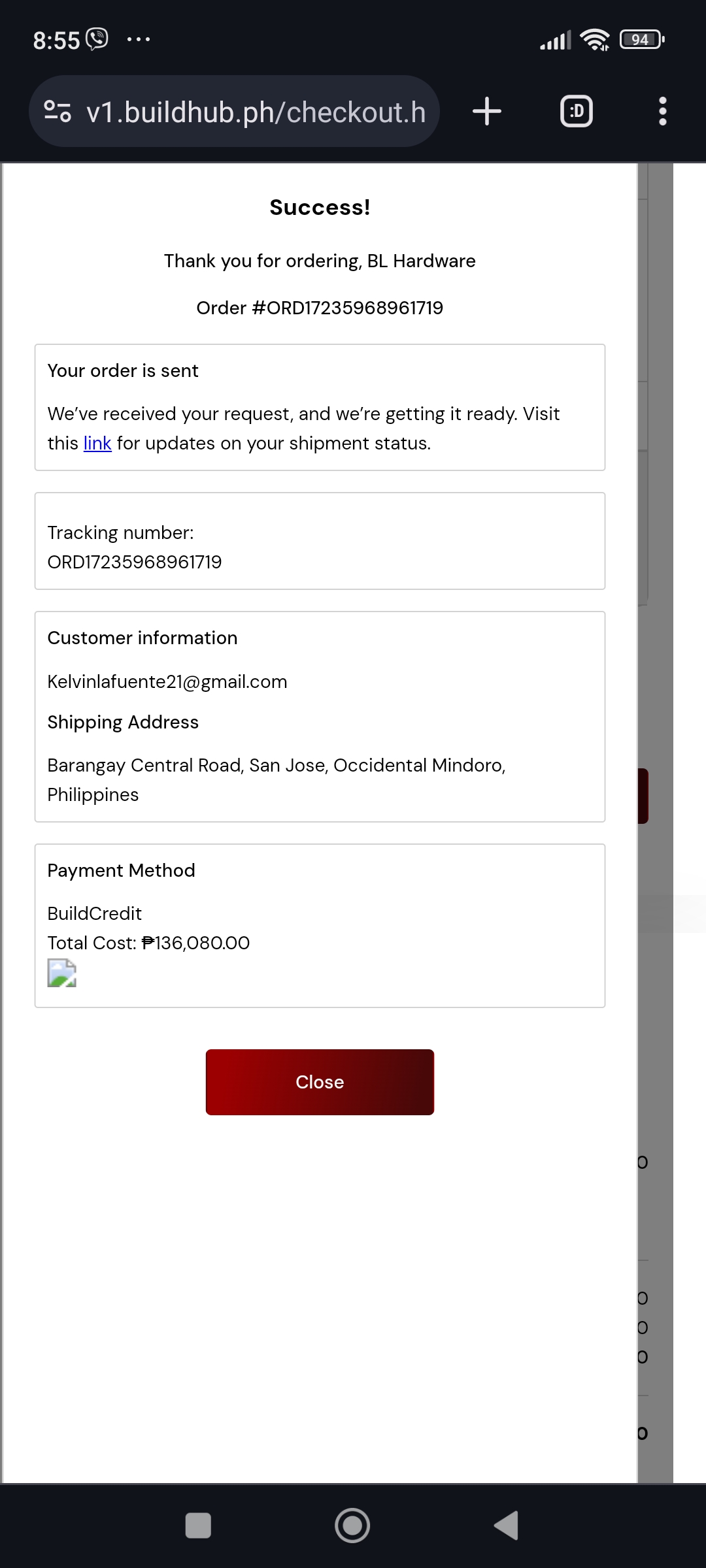This screenshot has width=706, height=1568.
Task: Close the order success dialog
Action: tap(320, 1082)
